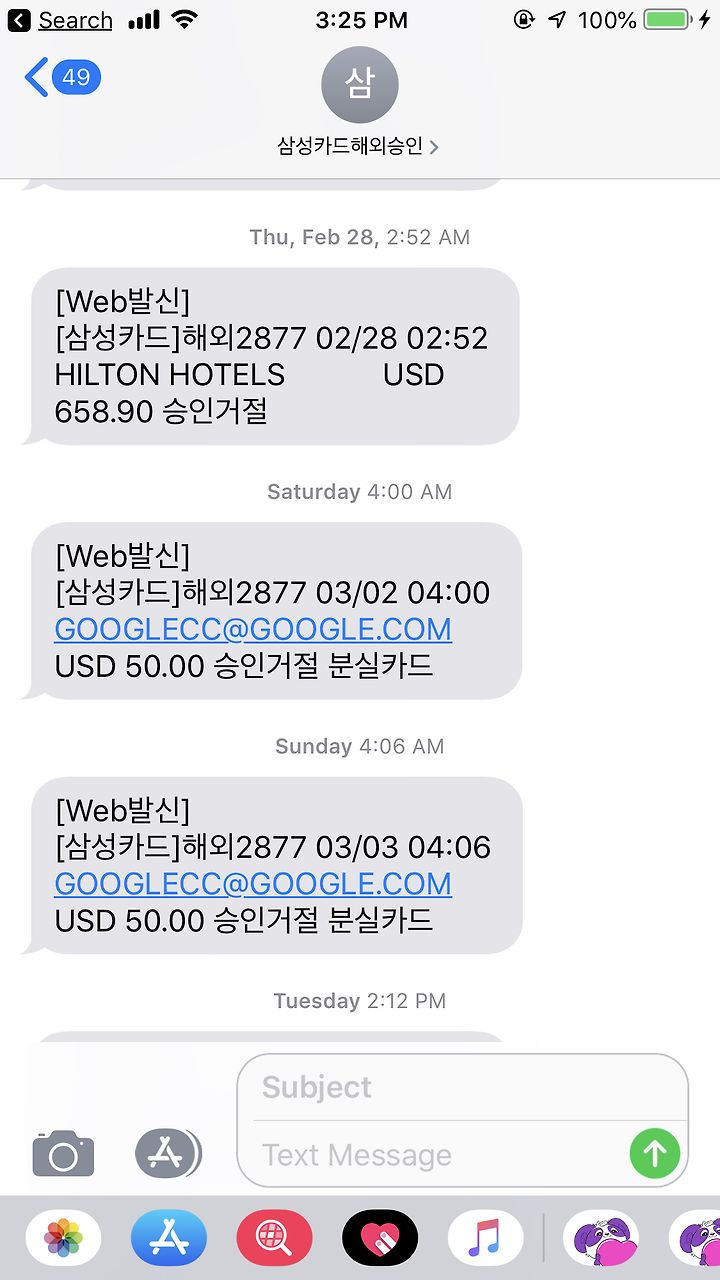Open the App Store in app strip
720x1280 pixels.
pyautogui.click(x=168, y=1238)
